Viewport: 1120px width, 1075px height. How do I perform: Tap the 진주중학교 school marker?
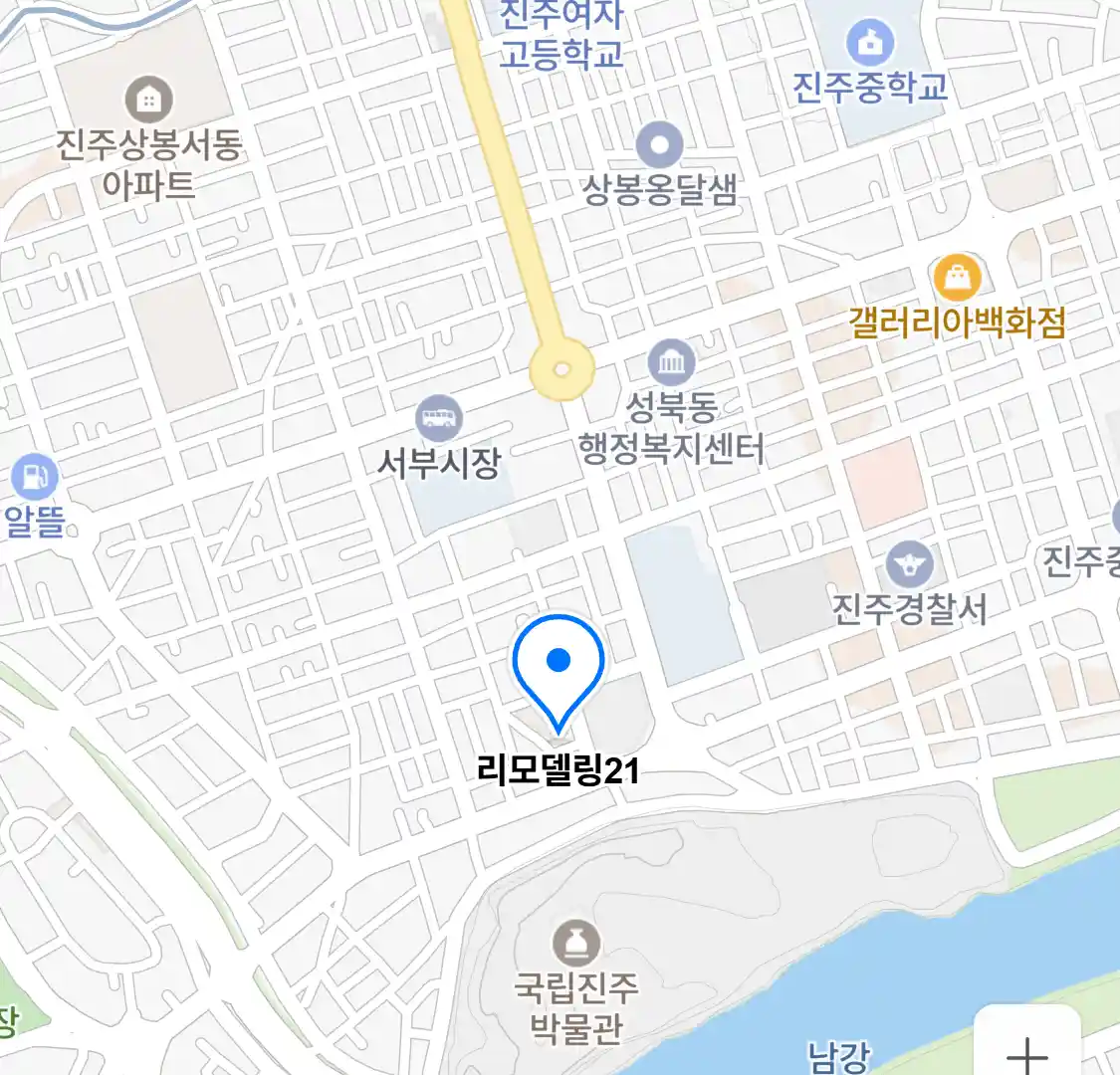(870, 43)
